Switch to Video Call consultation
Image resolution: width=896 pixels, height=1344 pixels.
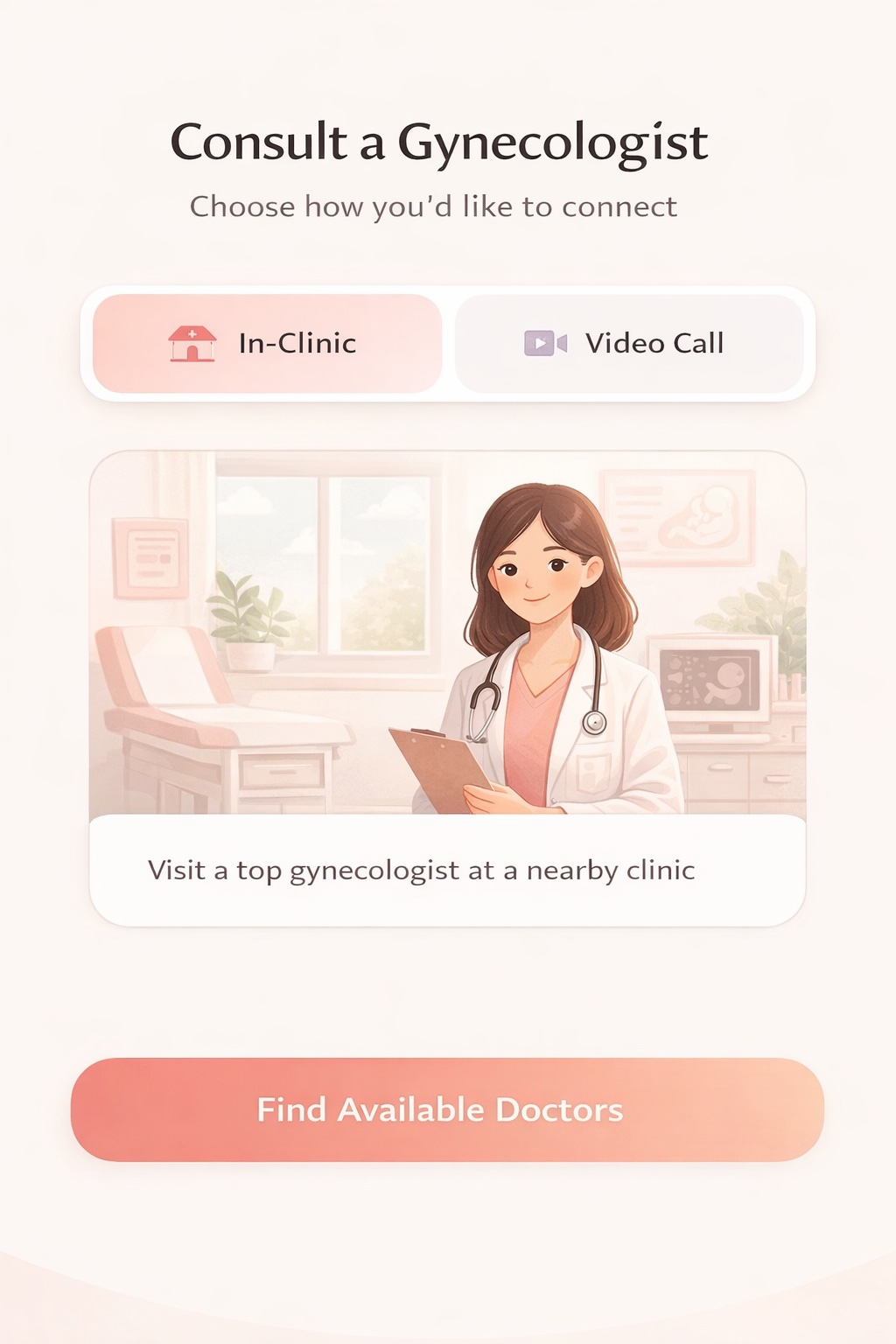pos(628,343)
